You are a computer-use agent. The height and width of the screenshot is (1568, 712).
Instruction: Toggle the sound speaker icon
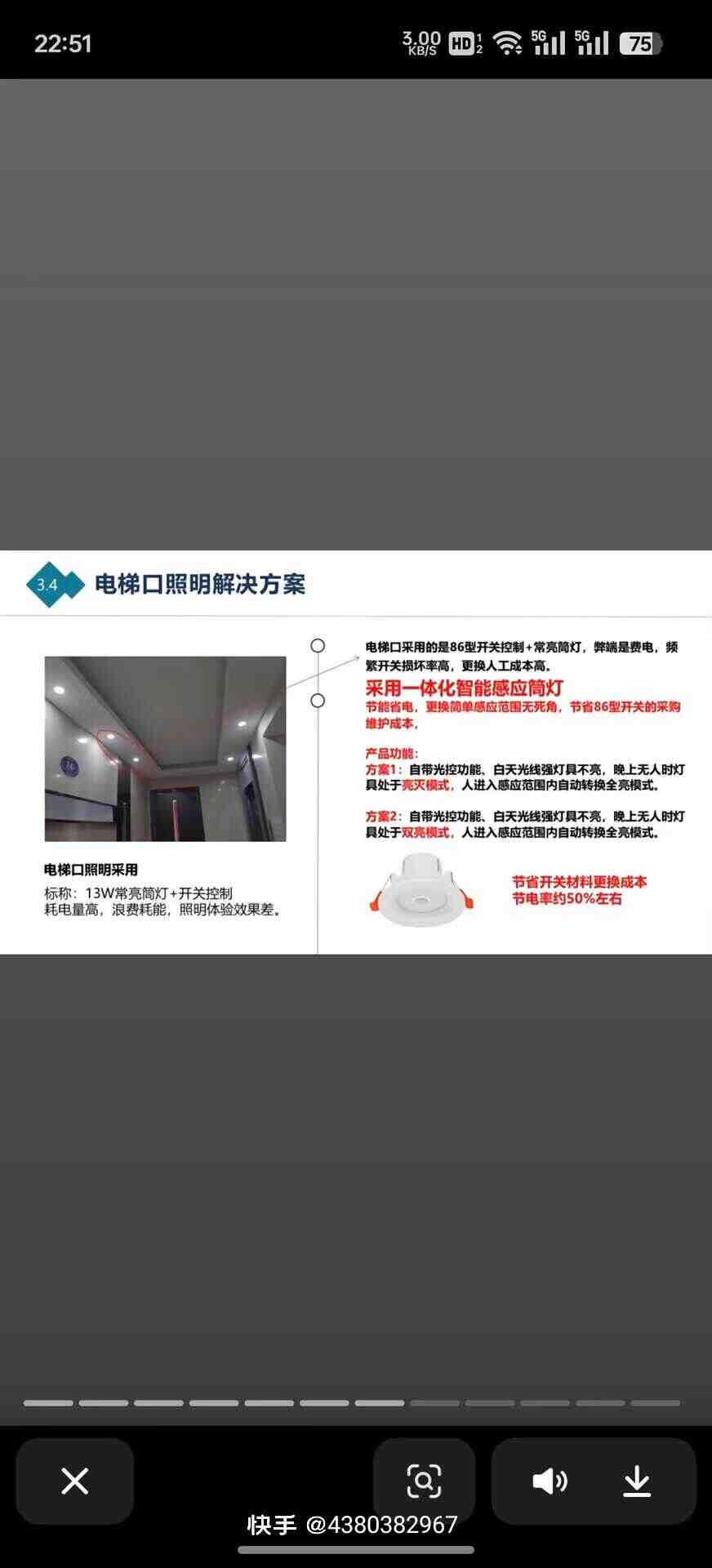pyautogui.click(x=550, y=1481)
